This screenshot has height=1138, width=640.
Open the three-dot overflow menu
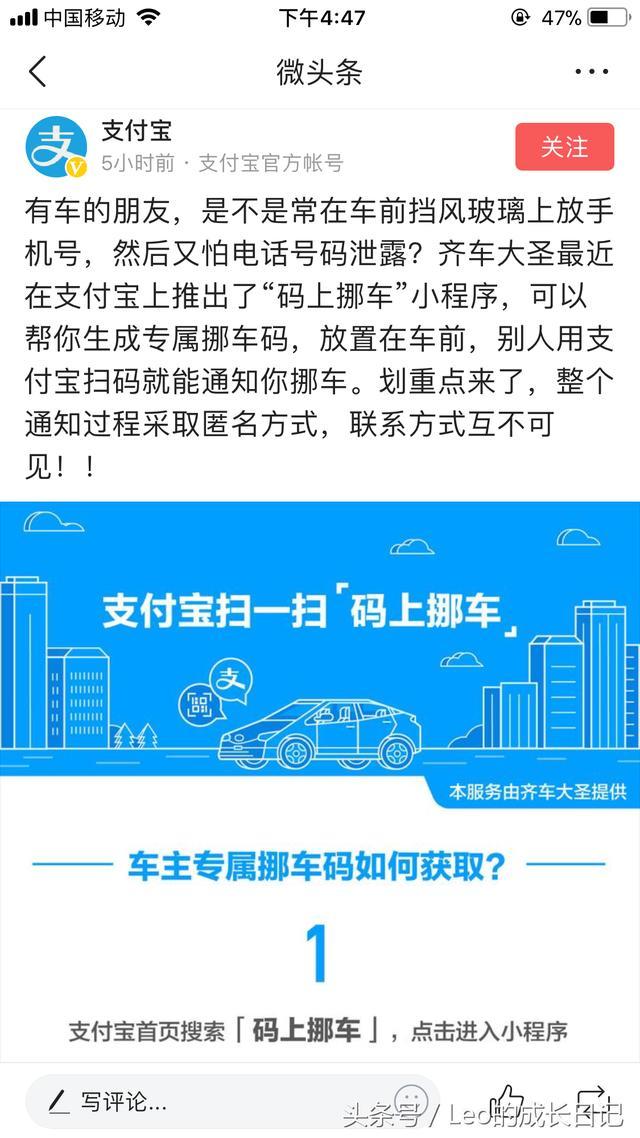(x=591, y=72)
